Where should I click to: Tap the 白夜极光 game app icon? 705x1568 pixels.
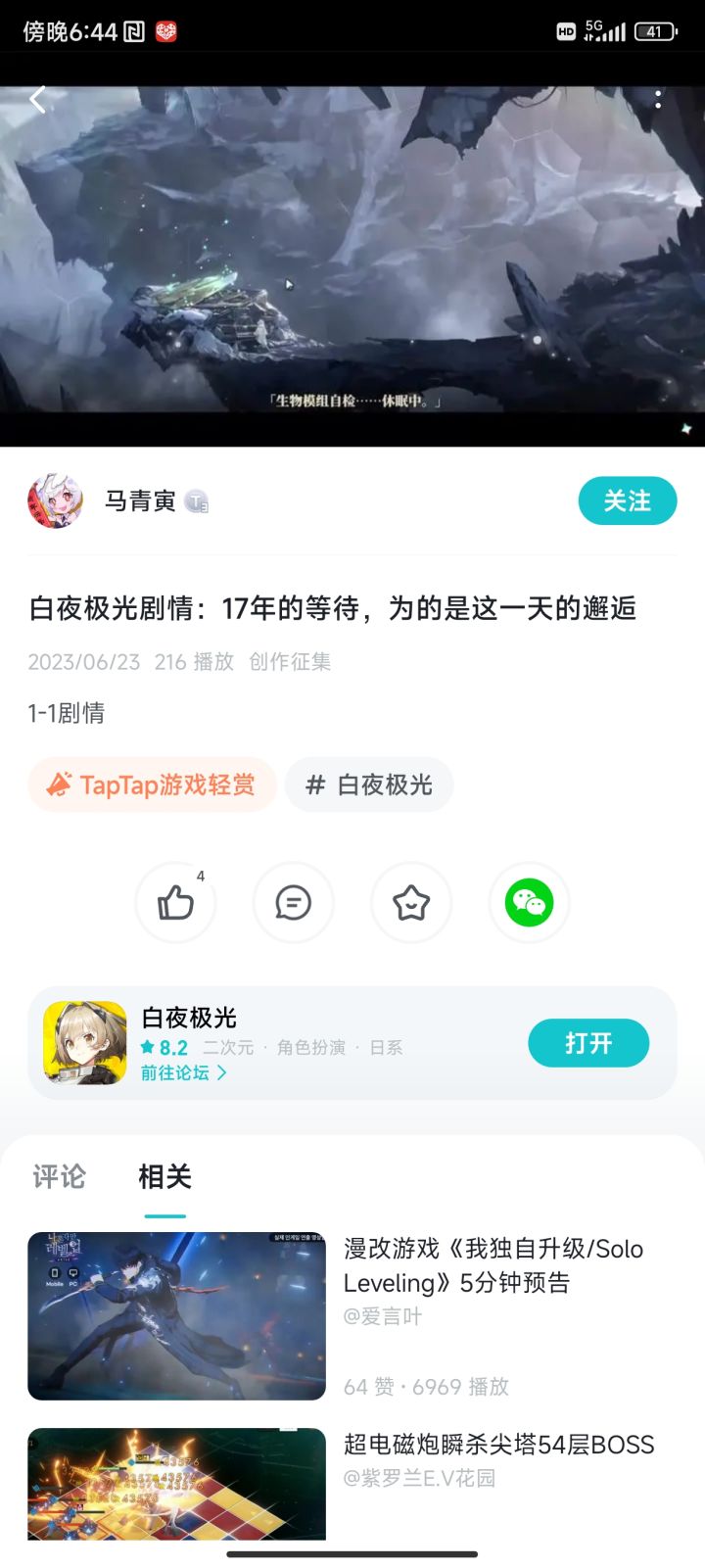tap(84, 1041)
